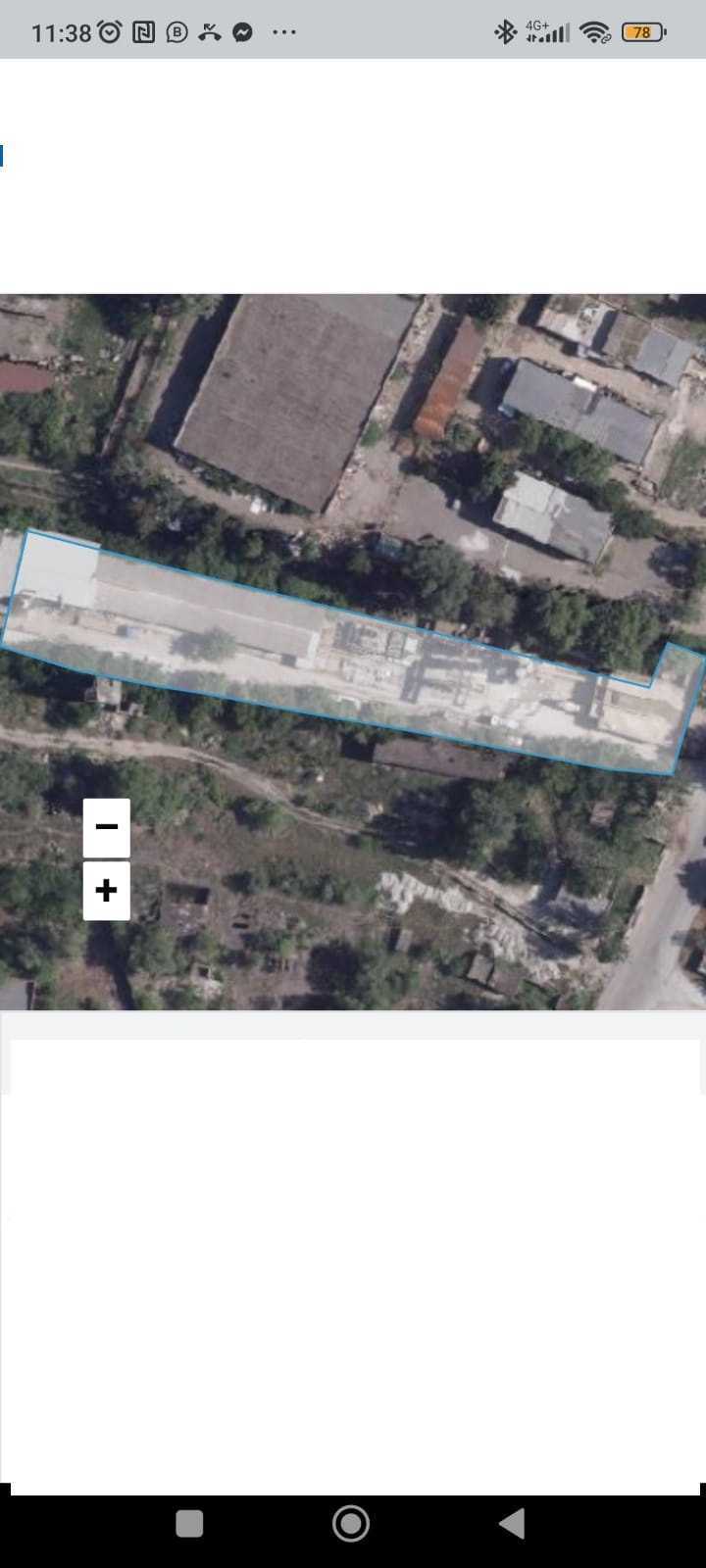706x1568 pixels.
Task: Go back using system back button
Action: [512, 1524]
